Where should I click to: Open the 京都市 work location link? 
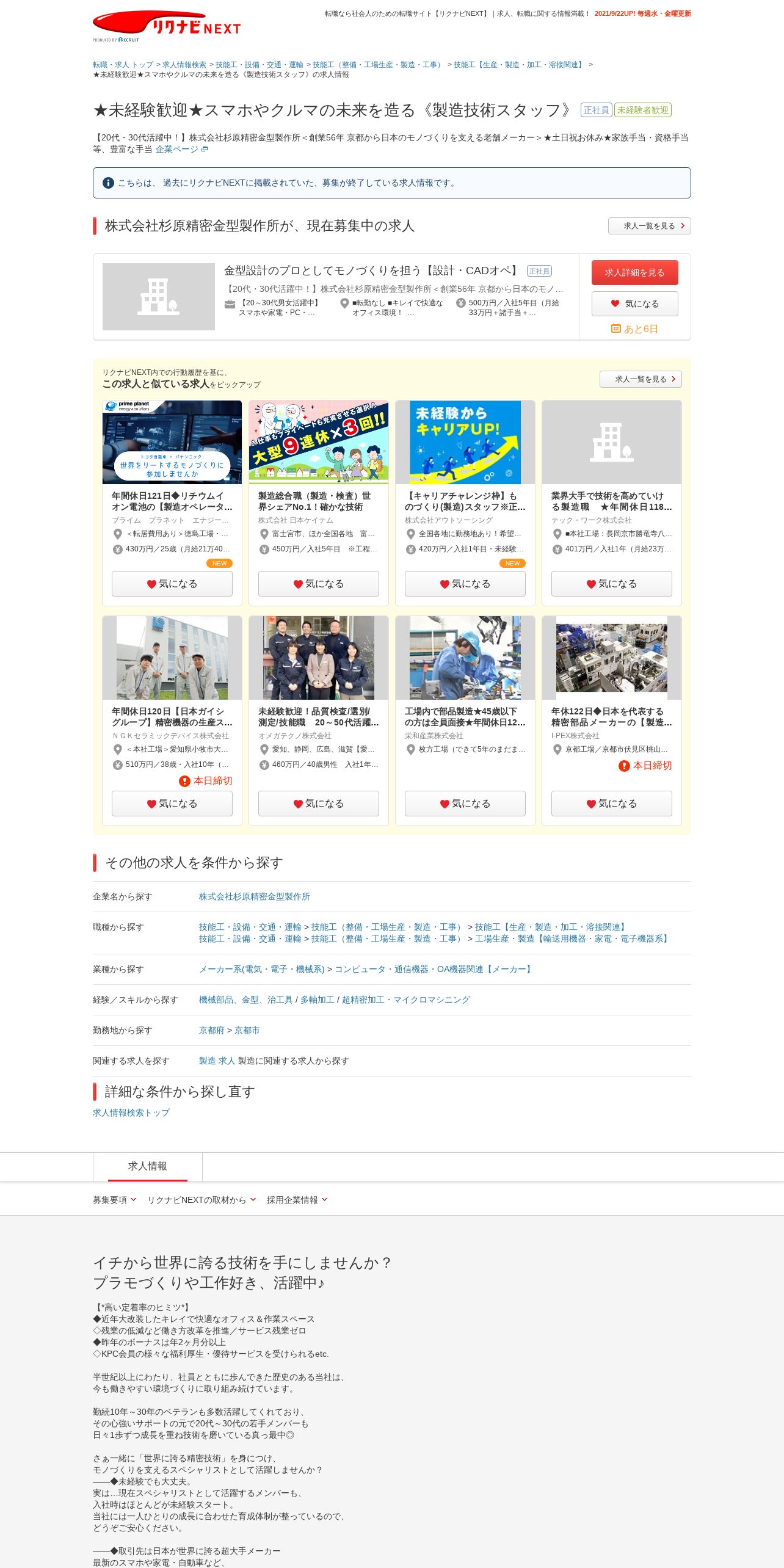pos(247,1030)
